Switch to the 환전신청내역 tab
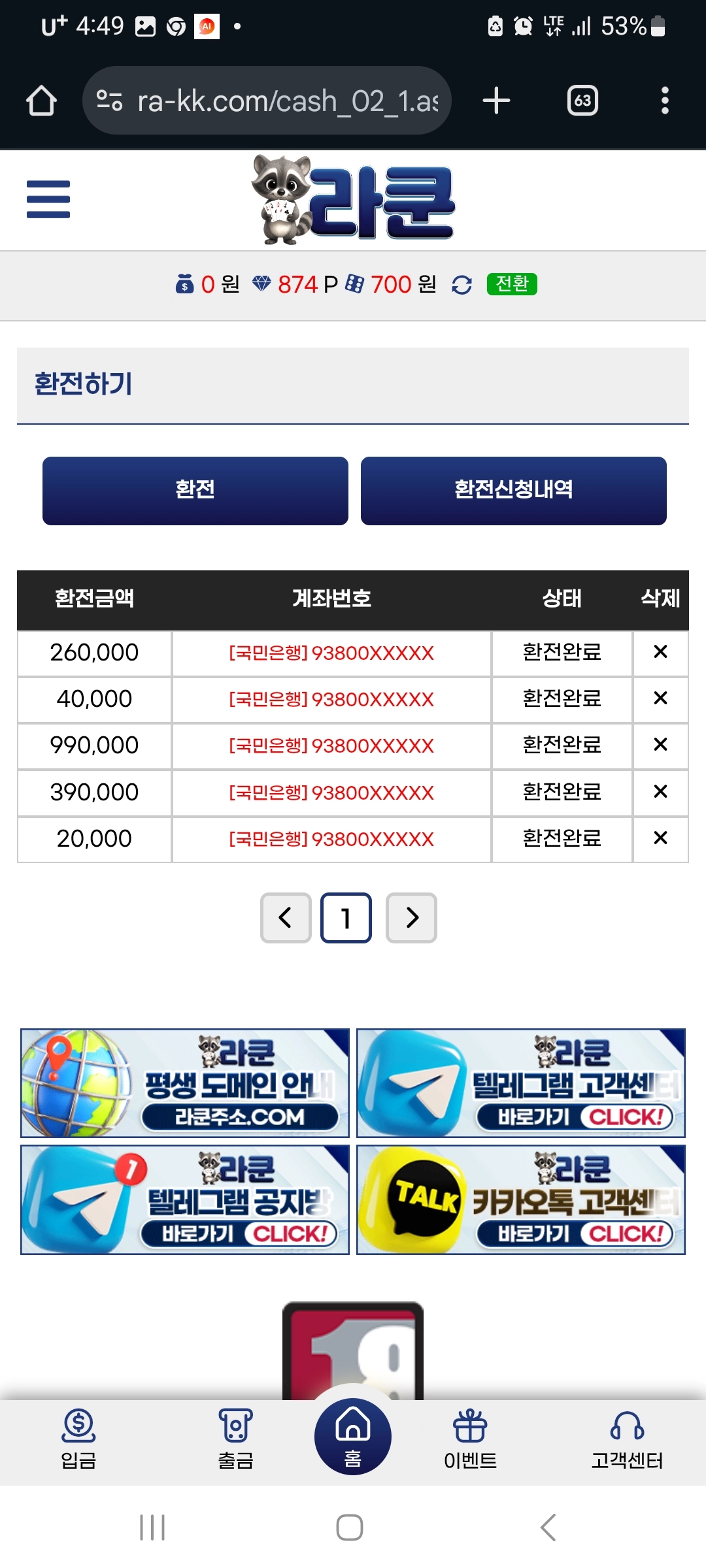 (x=514, y=491)
